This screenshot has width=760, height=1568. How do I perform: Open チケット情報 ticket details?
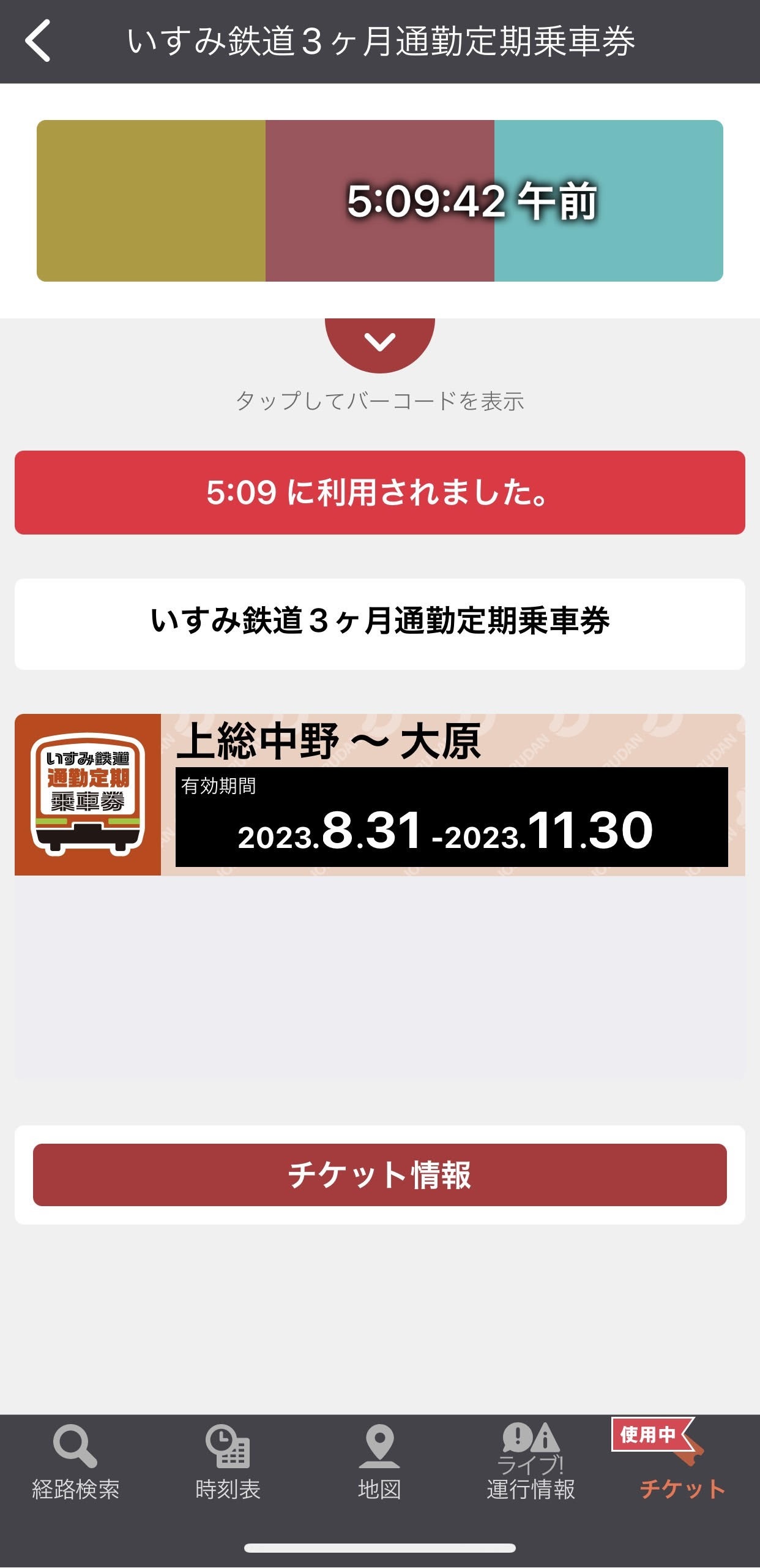pyautogui.click(x=380, y=1175)
